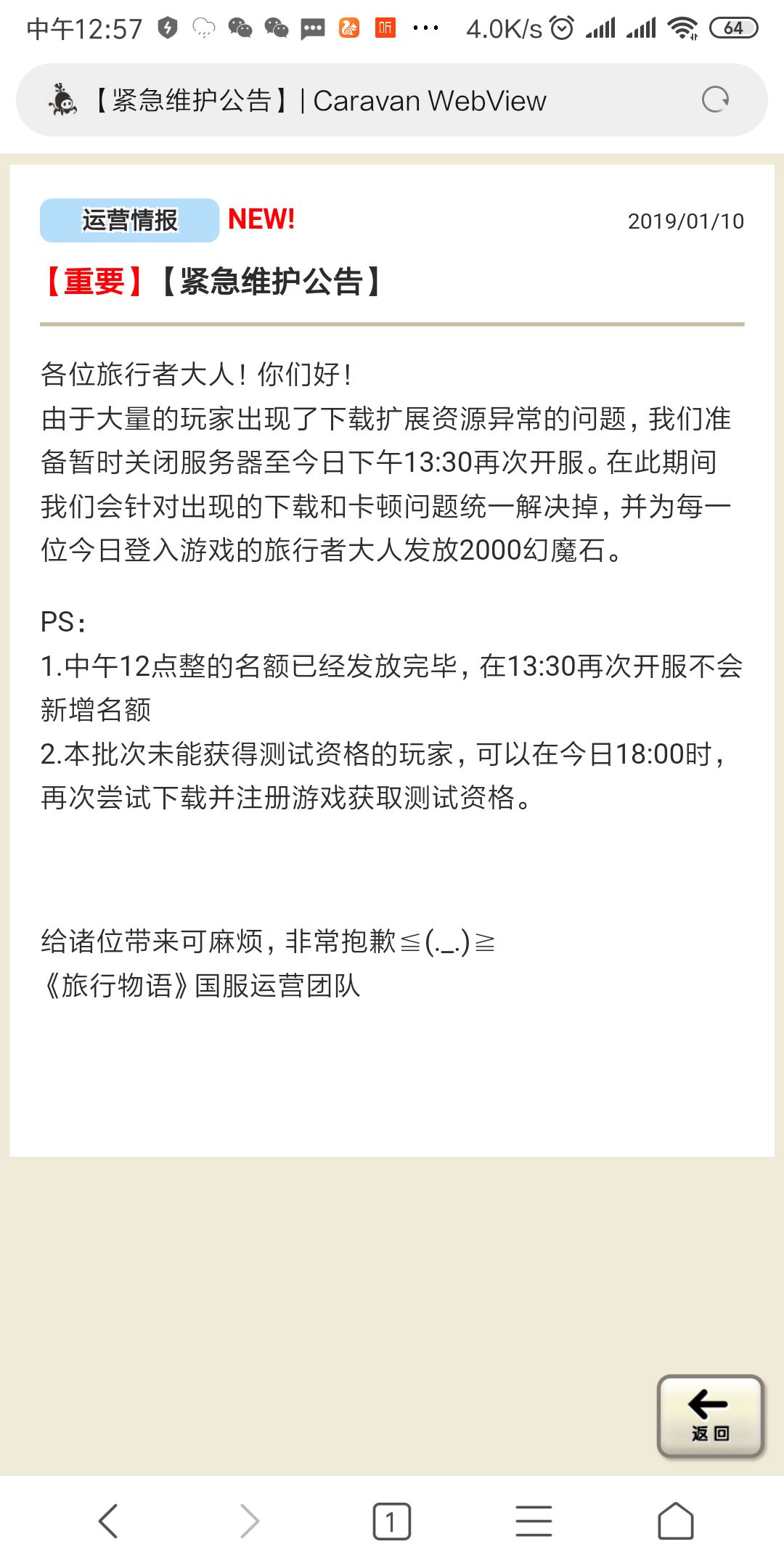Go back to the previous browser page
Viewport: 784px width, 1568px height.
click(x=108, y=1521)
